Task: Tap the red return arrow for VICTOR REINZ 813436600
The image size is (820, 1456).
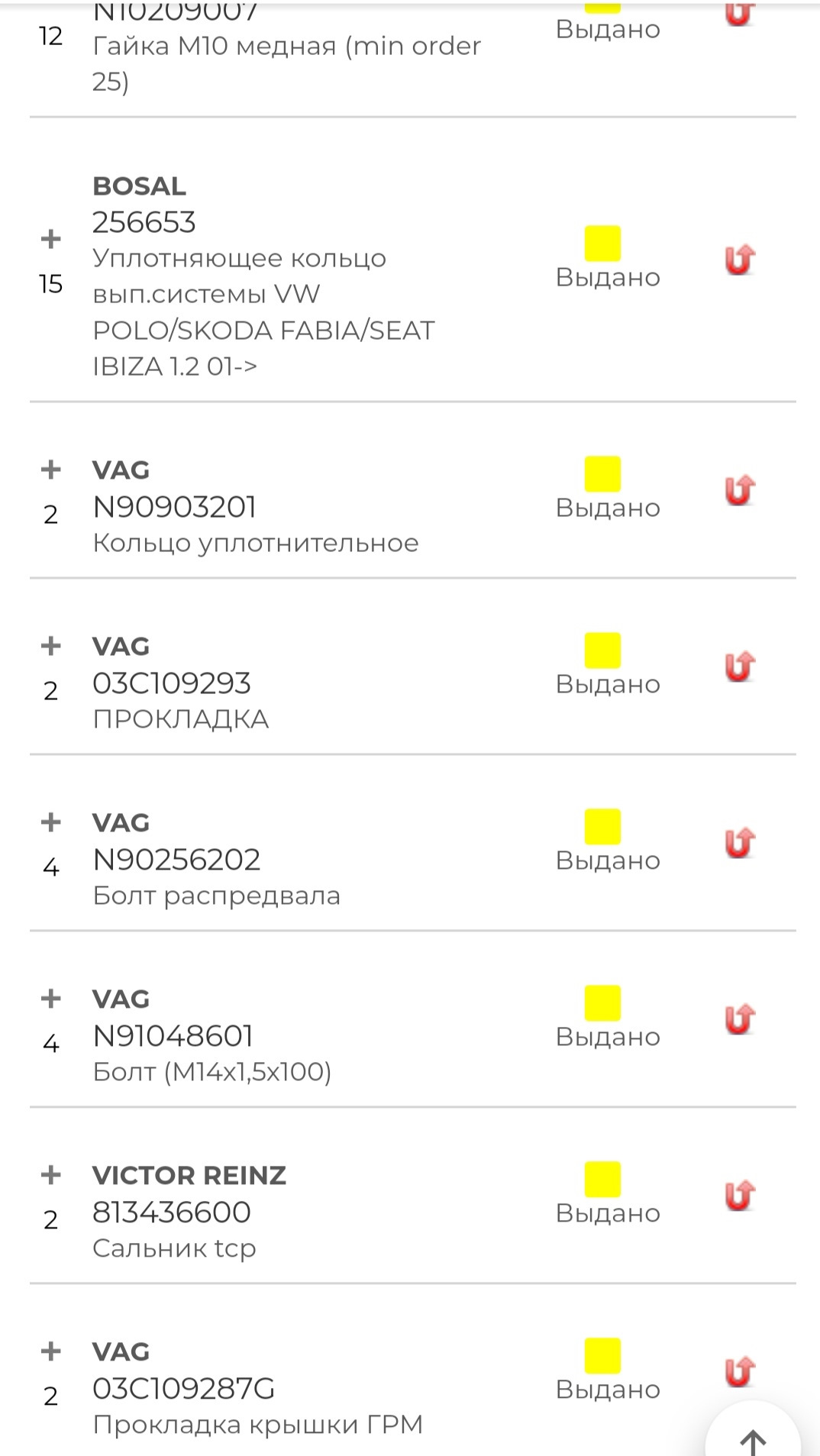Action: (739, 1196)
